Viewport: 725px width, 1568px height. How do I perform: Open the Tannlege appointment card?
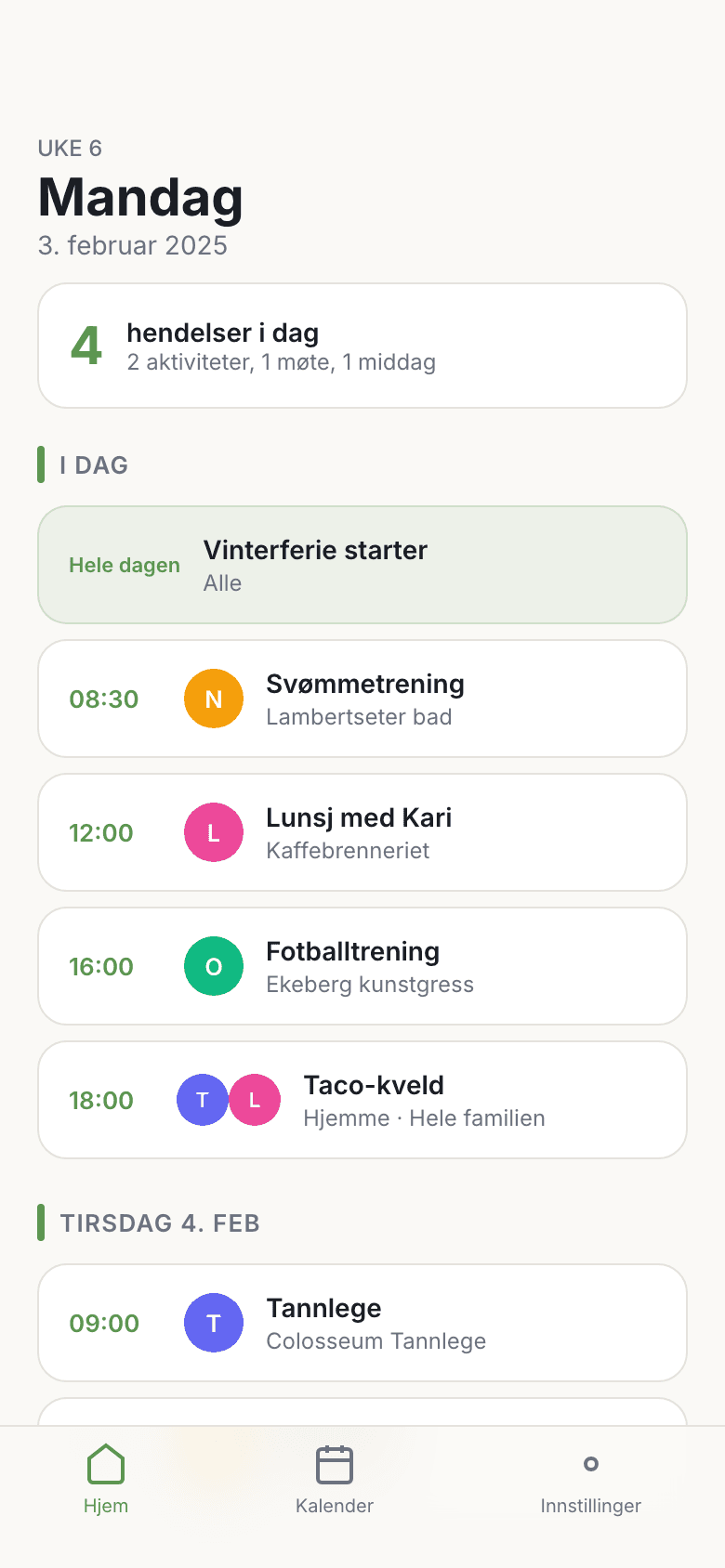click(x=362, y=1323)
